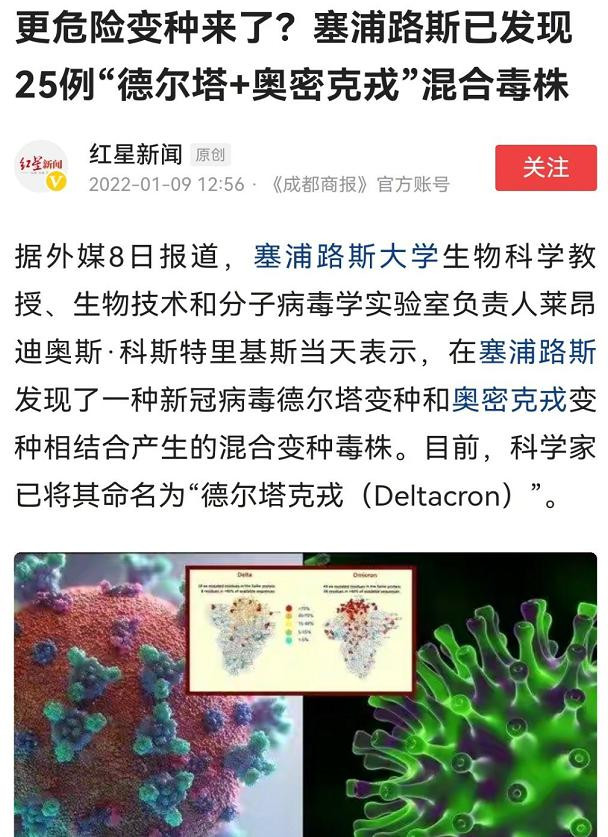View the article virus image
Image resolution: width=608 pixels, height=837 pixels.
pos(304,694)
